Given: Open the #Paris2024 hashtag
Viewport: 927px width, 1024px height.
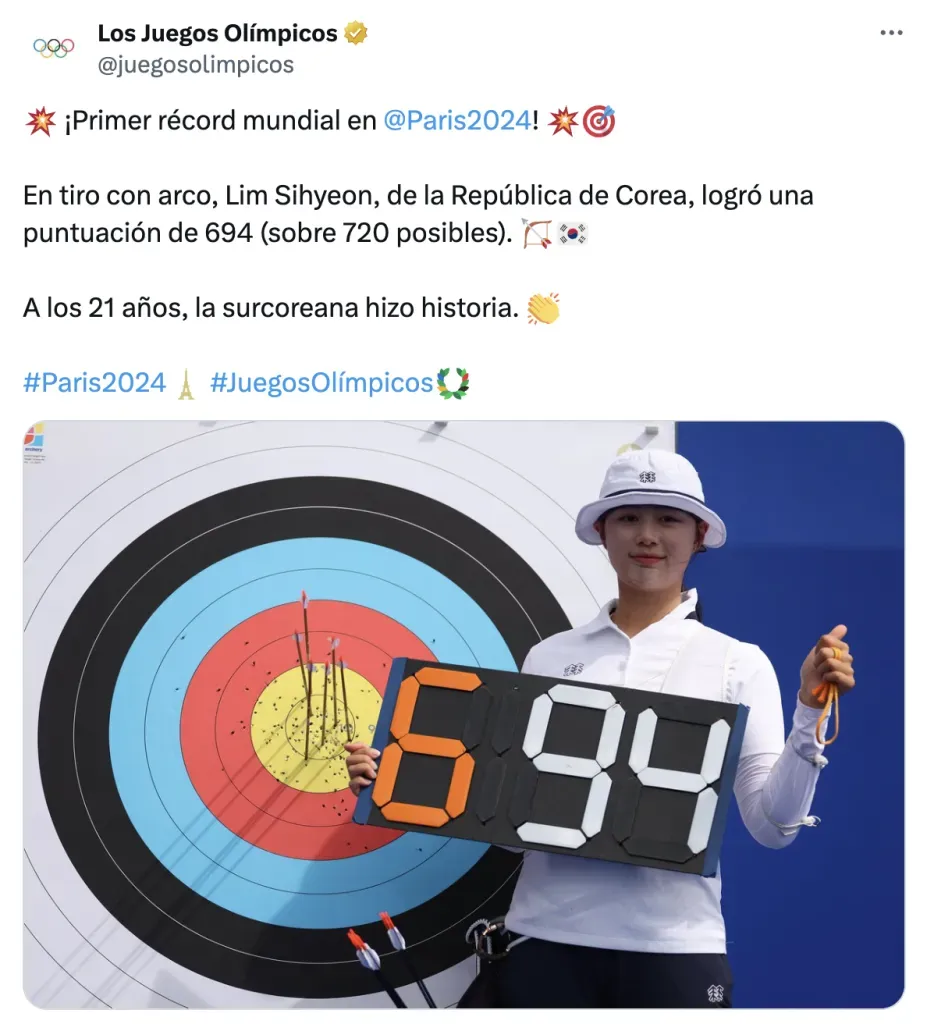Looking at the screenshot, I should pyautogui.click(x=94, y=382).
